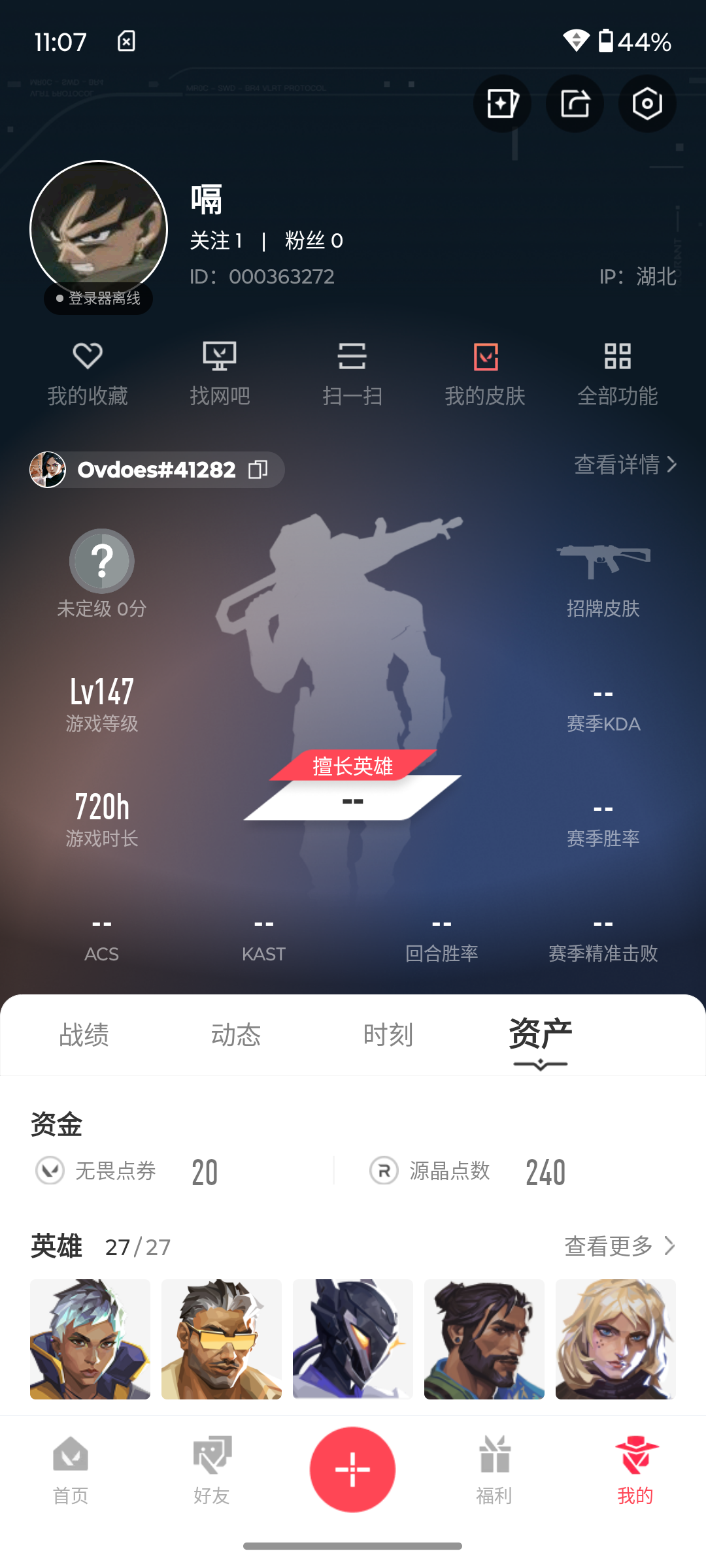Open 查看详情 details link
This screenshot has width=706, height=1568.
point(626,465)
